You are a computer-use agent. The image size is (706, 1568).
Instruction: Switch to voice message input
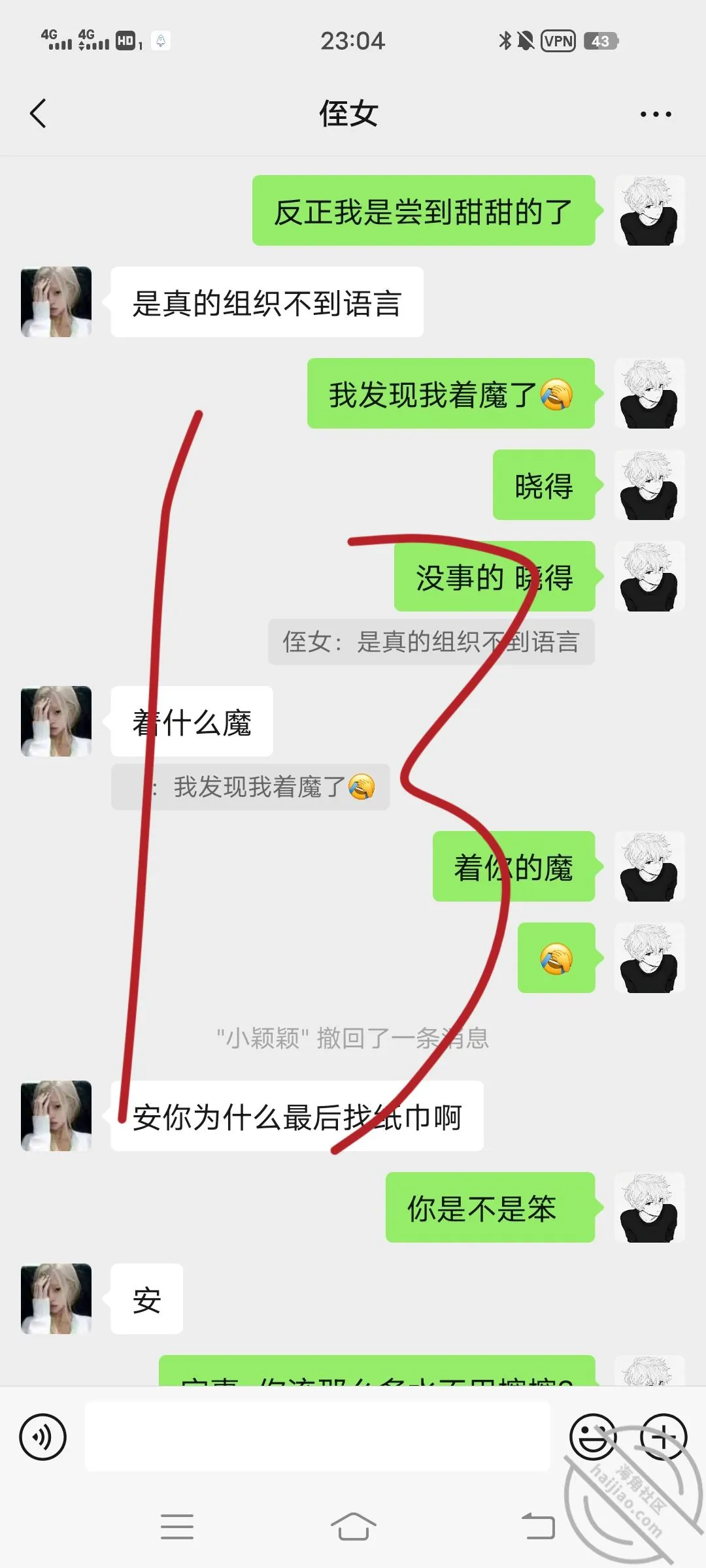(43, 1437)
